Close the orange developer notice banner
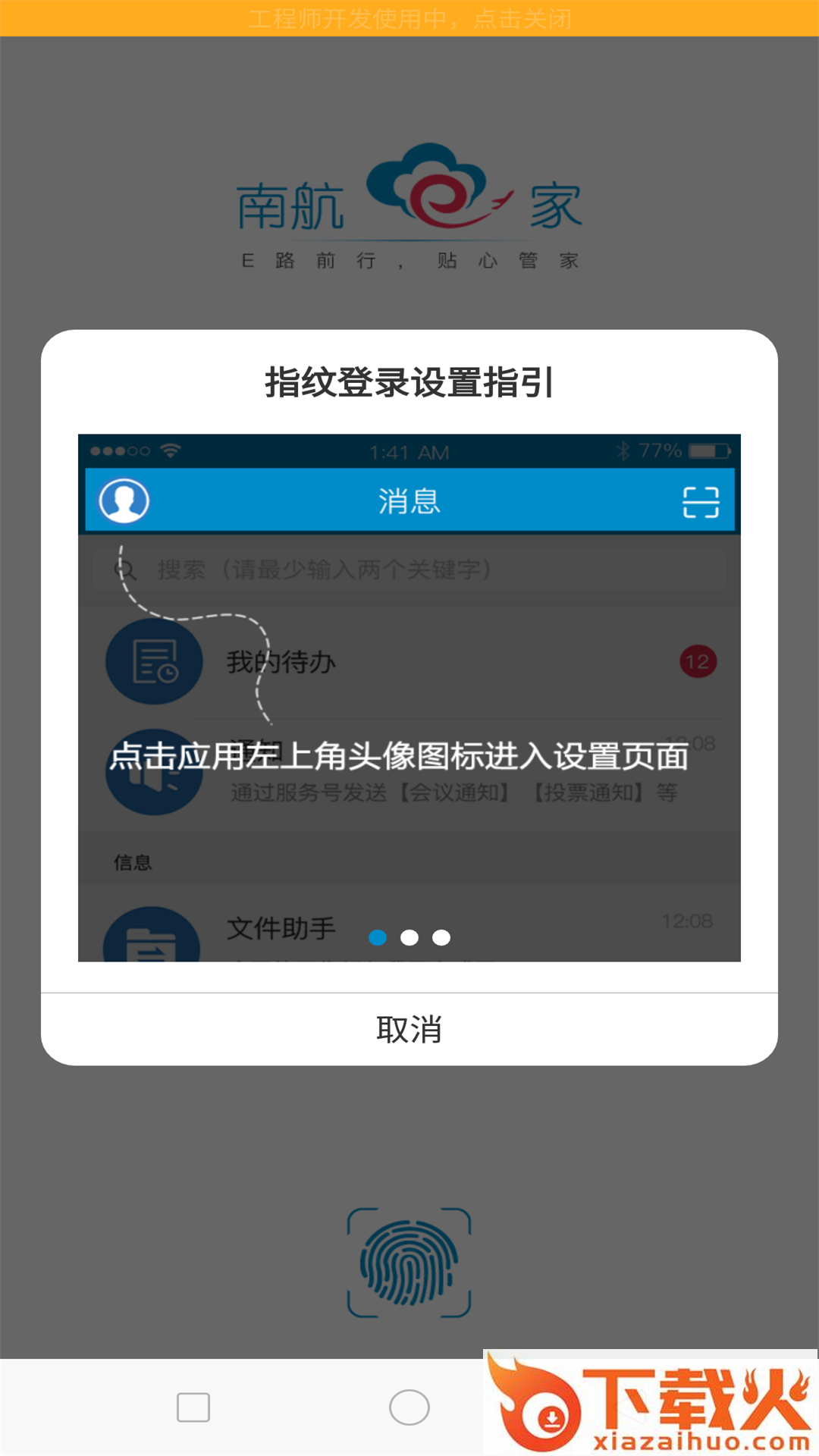This screenshot has width=819, height=1456. coord(409,18)
